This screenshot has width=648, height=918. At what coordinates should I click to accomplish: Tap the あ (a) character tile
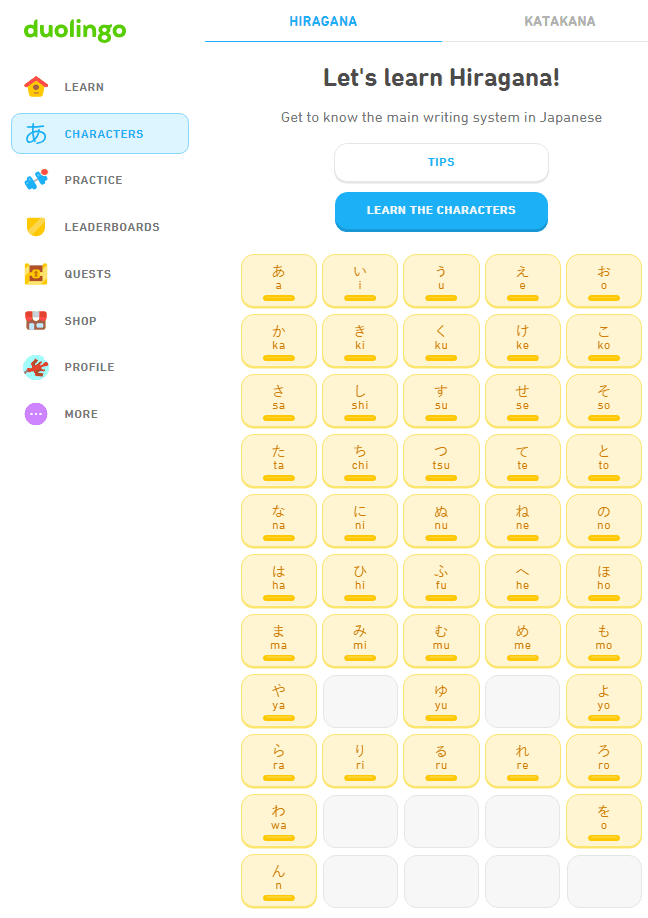click(x=278, y=281)
